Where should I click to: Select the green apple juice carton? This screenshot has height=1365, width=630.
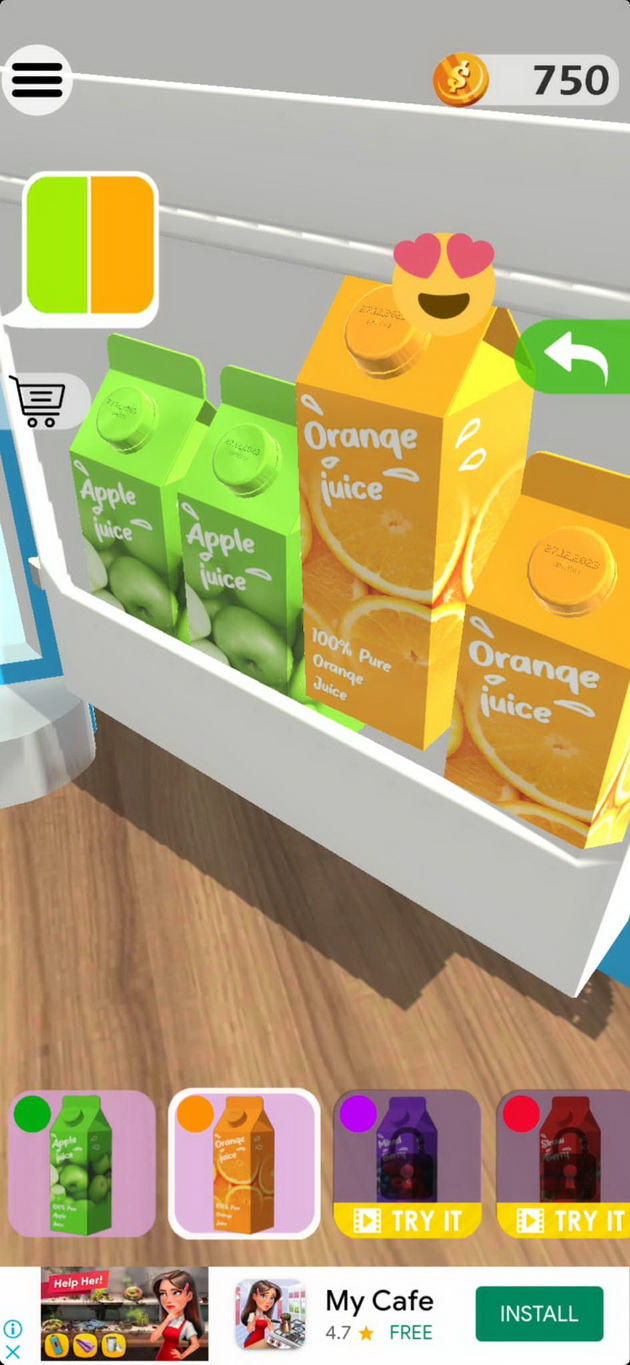pyautogui.click(x=82, y=1164)
